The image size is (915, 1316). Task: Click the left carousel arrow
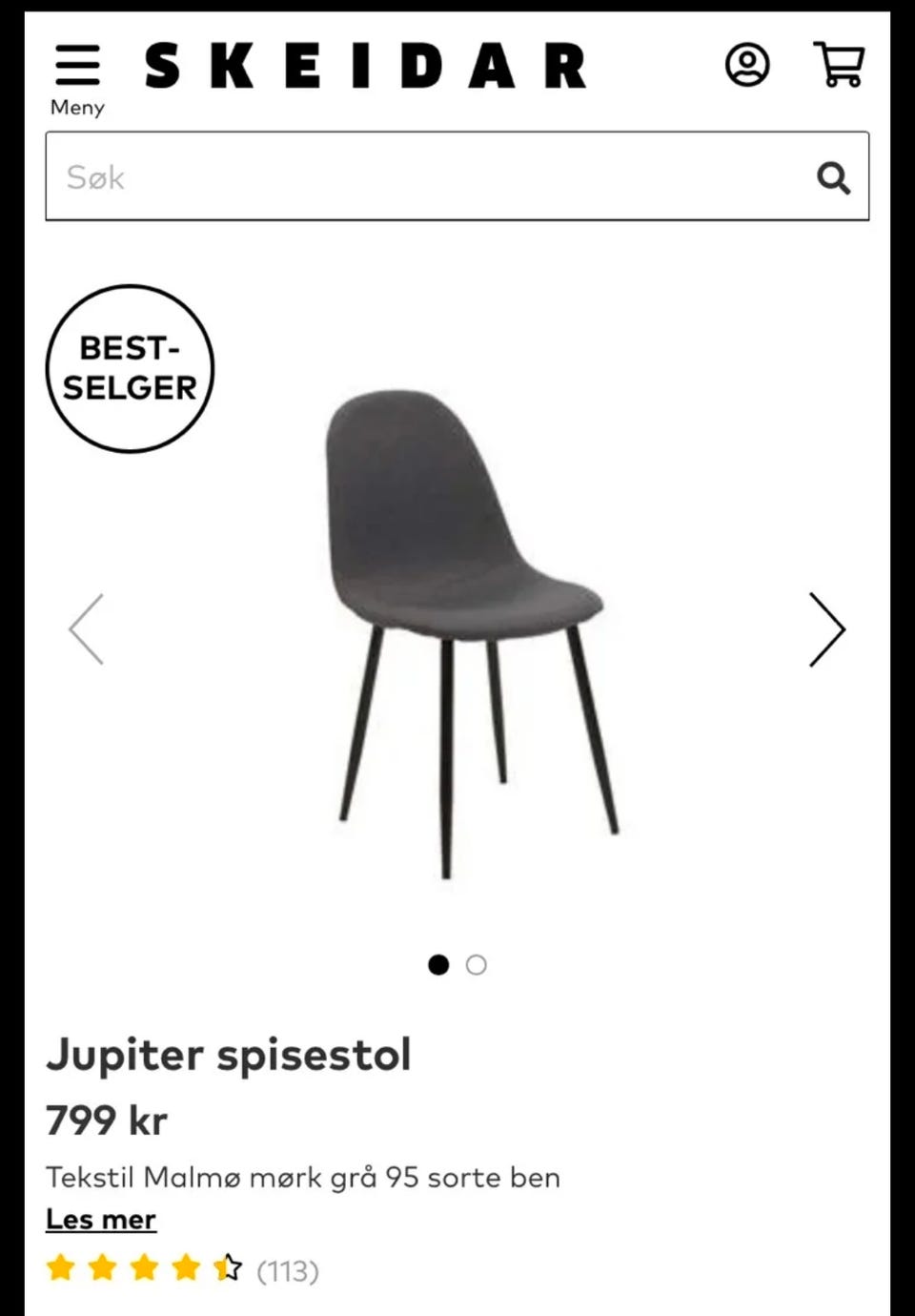(87, 629)
